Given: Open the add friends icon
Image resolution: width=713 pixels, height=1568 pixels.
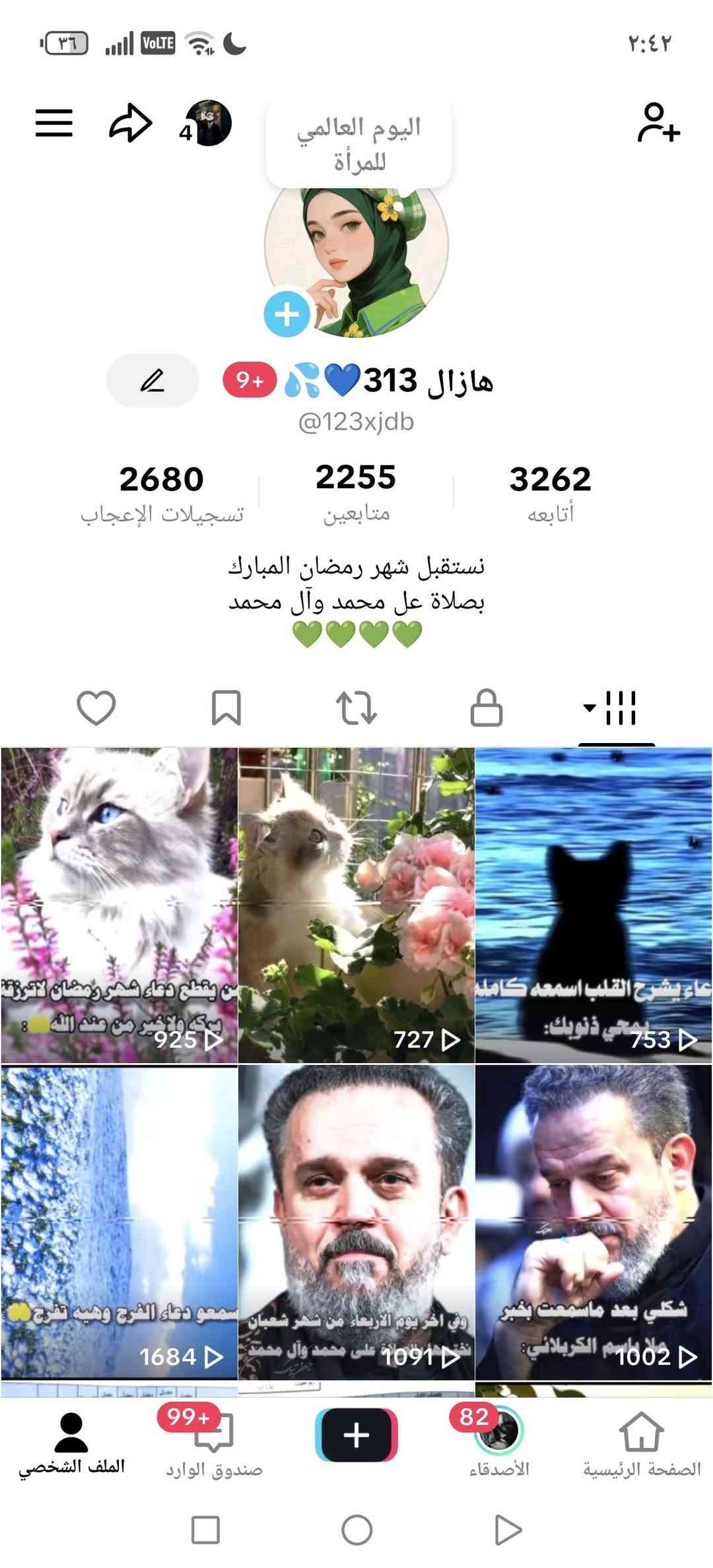Looking at the screenshot, I should click(658, 123).
